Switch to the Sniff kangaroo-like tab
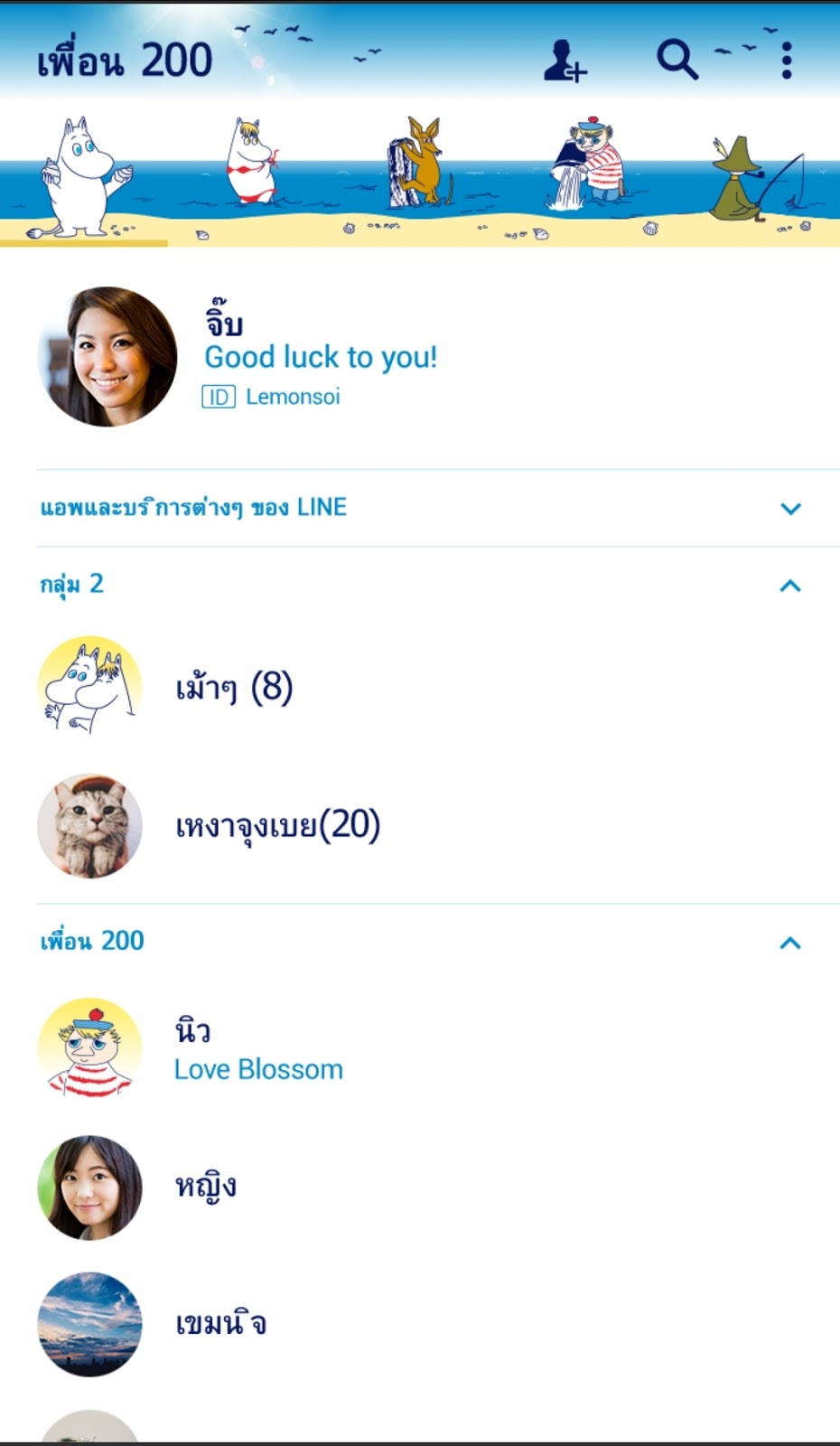840x1446 pixels. click(x=419, y=172)
